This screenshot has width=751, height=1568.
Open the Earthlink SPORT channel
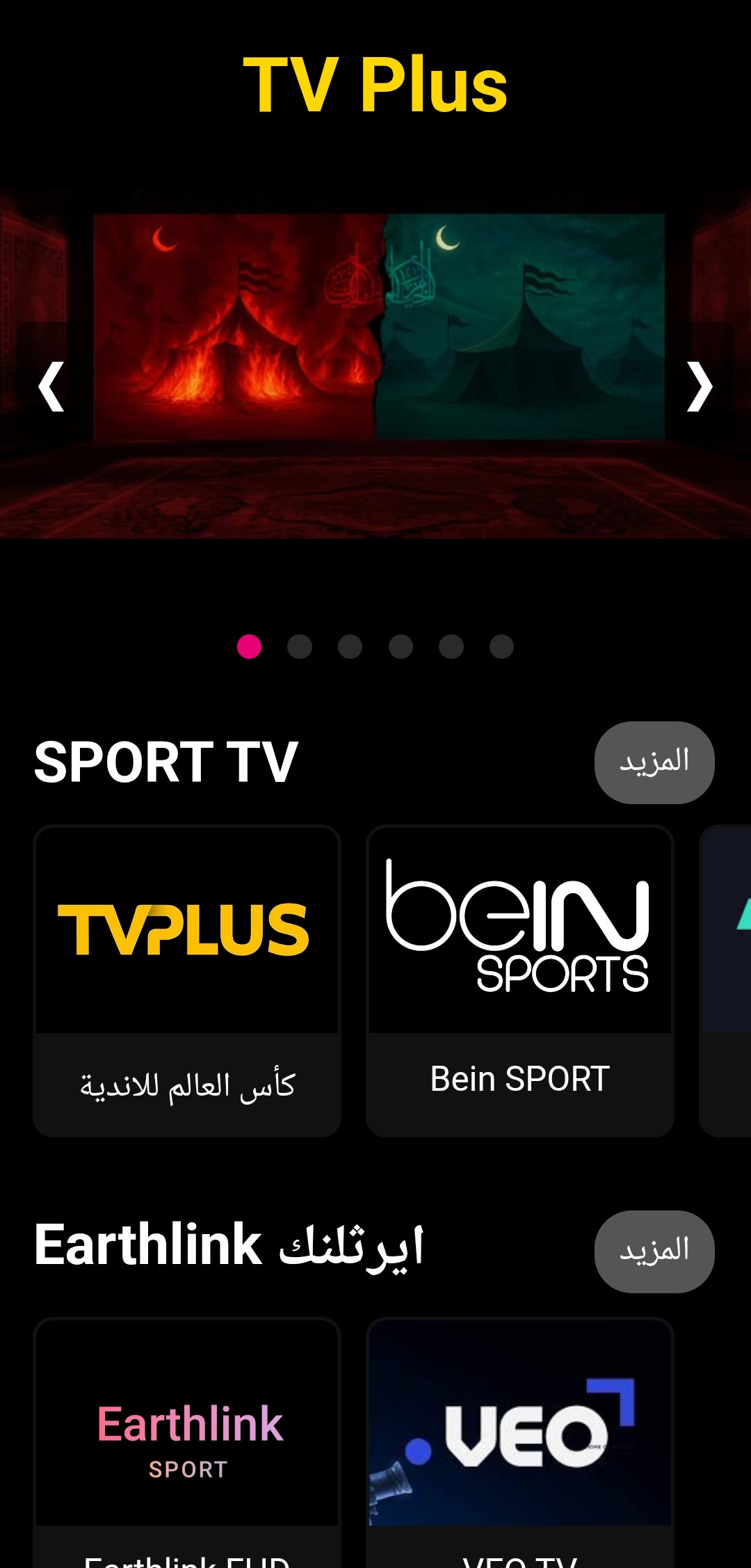pyautogui.click(x=188, y=1433)
